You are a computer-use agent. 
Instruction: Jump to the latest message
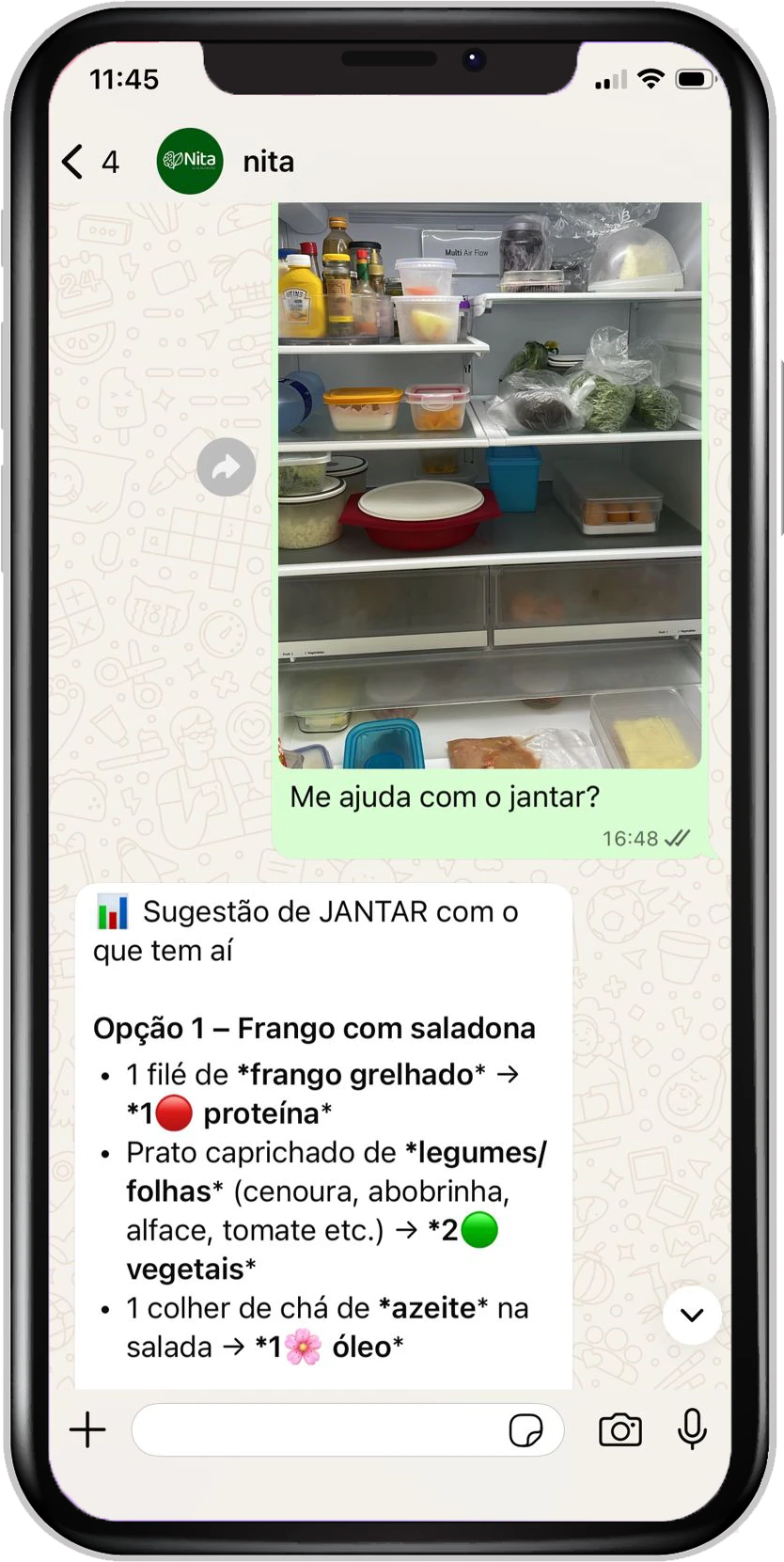[x=692, y=1315]
